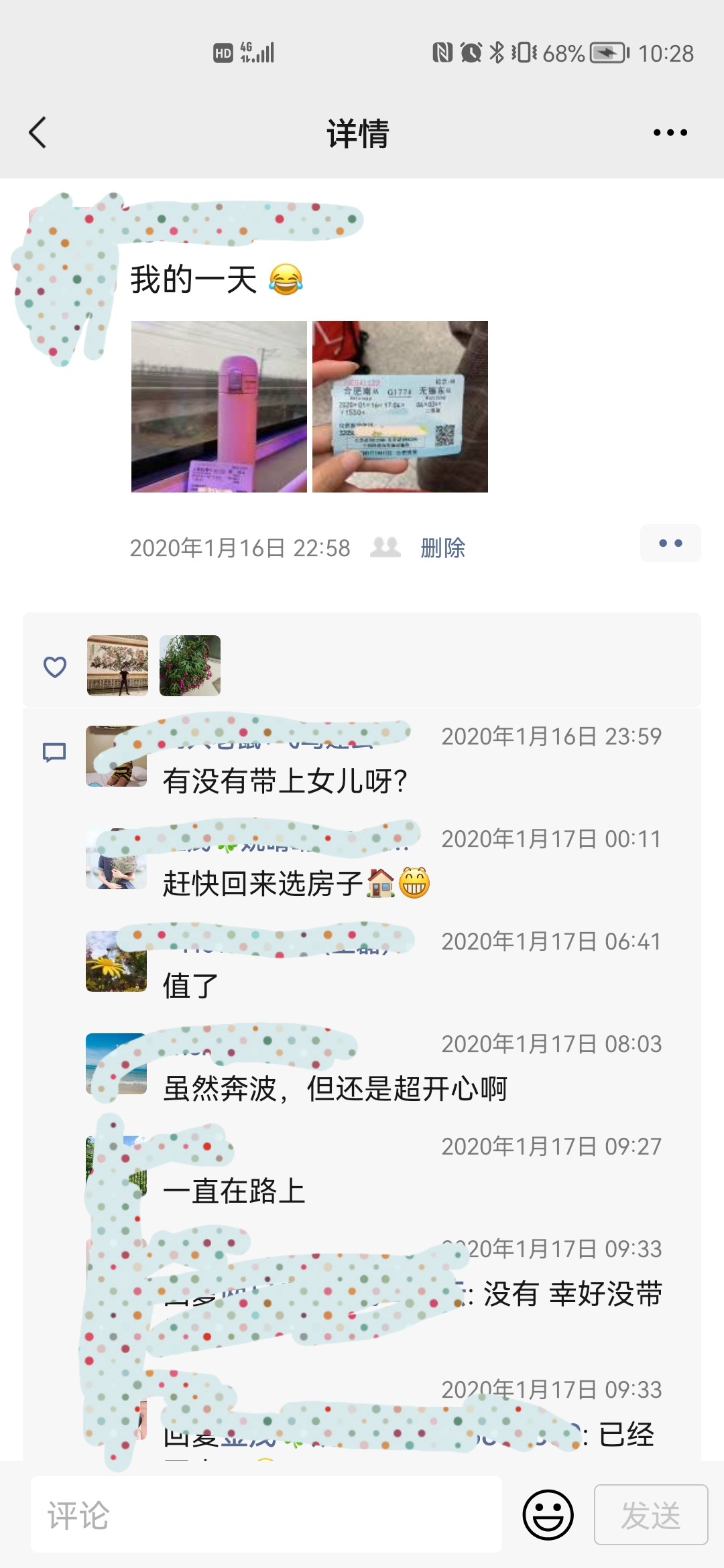The image size is (724, 1568).
Task: Open the emoji picker
Action: pyautogui.click(x=548, y=1514)
